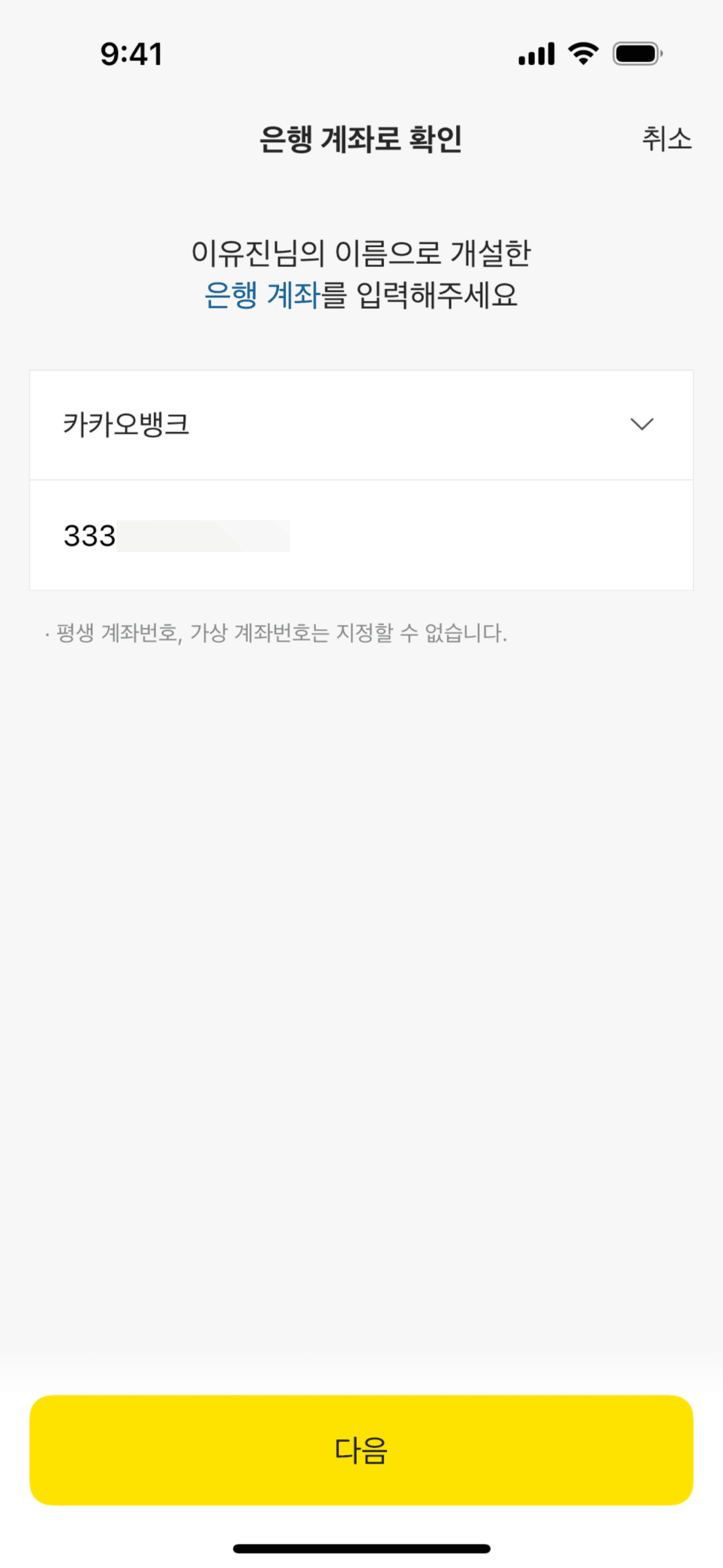Open the 카카오뱅크 bank selection dropdown
Image resolution: width=723 pixels, height=1568 pixels.
pos(361,425)
